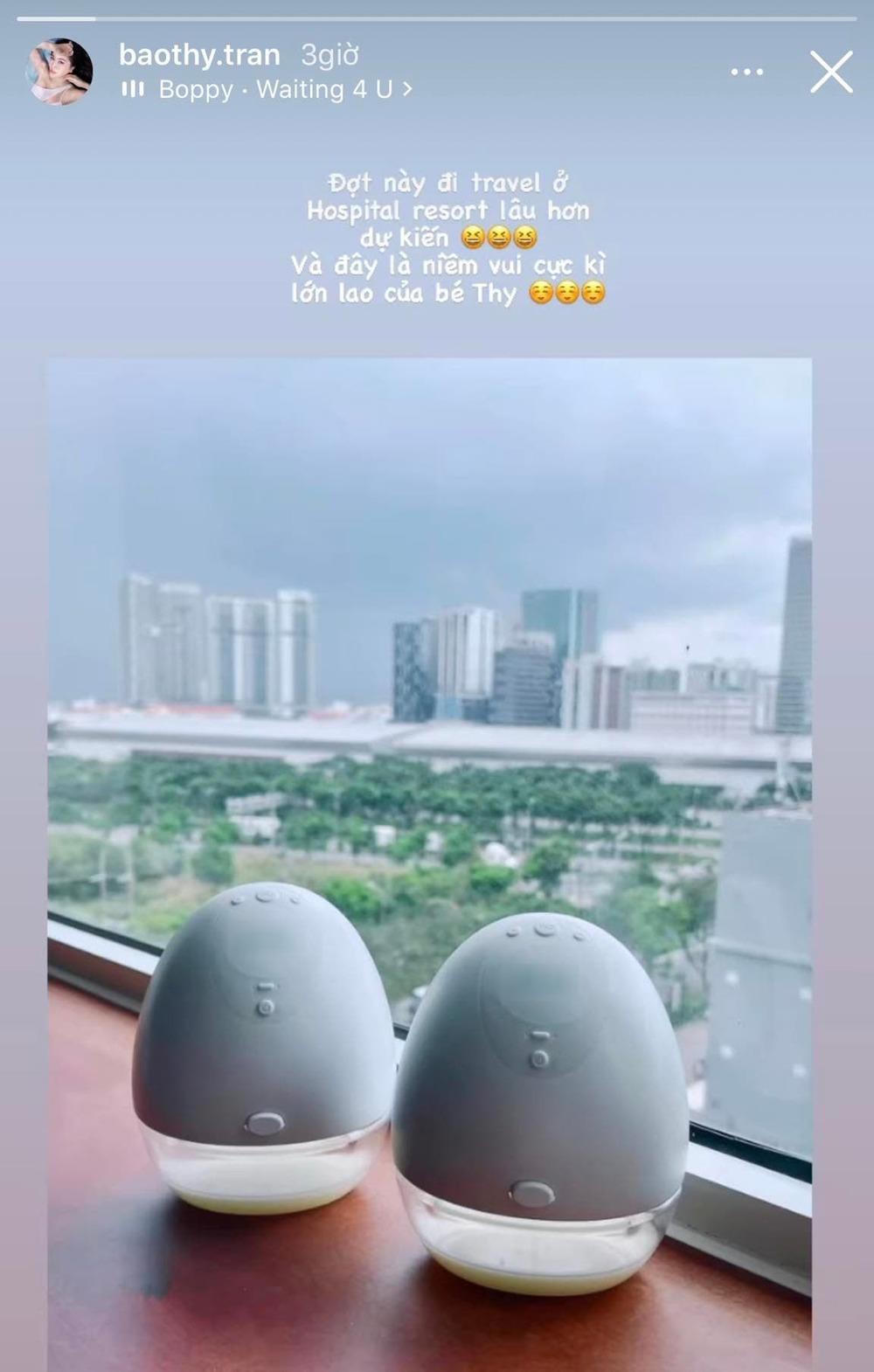Open the story options menu
This screenshot has height=1372, width=874.
click(746, 72)
